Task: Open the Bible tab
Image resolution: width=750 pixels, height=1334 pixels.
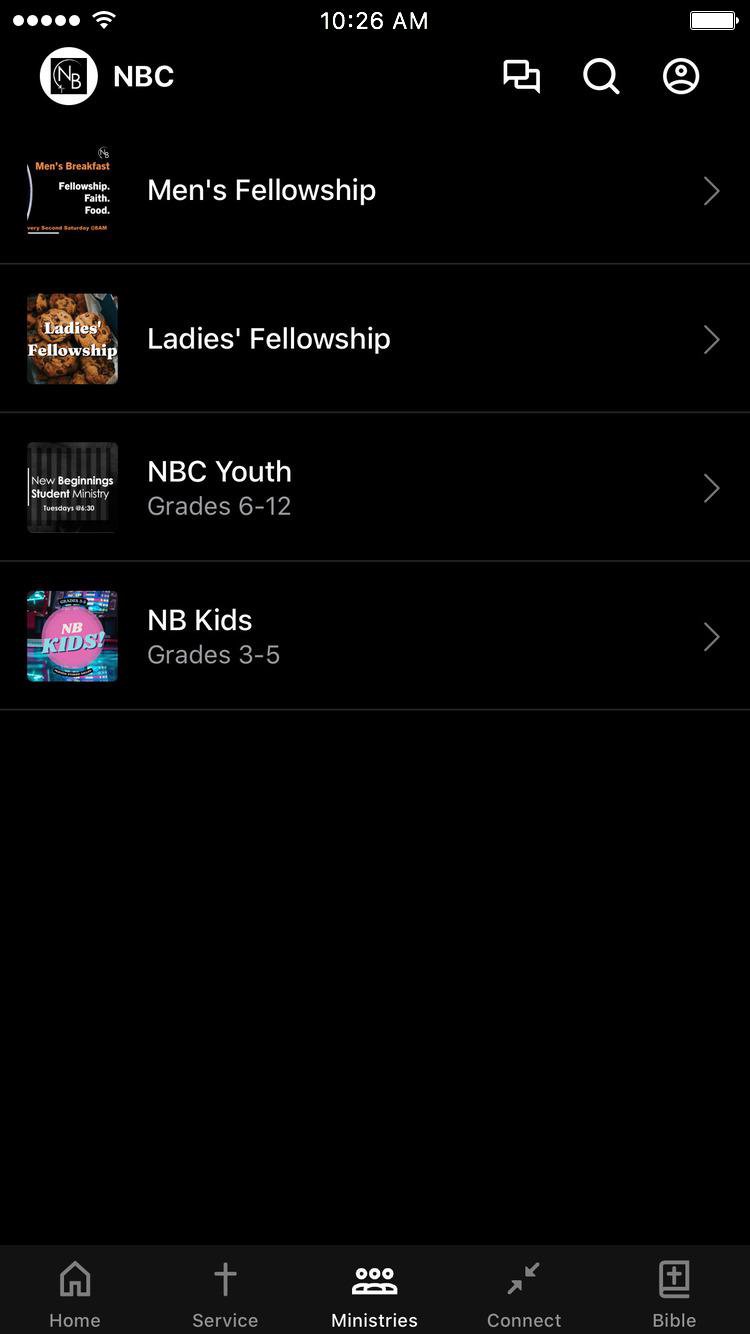Action: (x=674, y=1292)
